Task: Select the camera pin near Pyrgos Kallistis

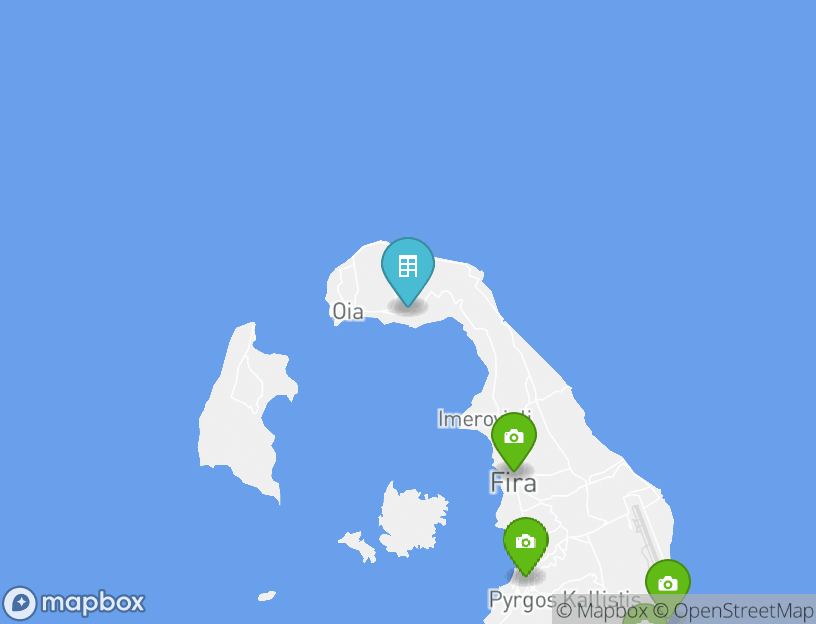Action: (525, 542)
